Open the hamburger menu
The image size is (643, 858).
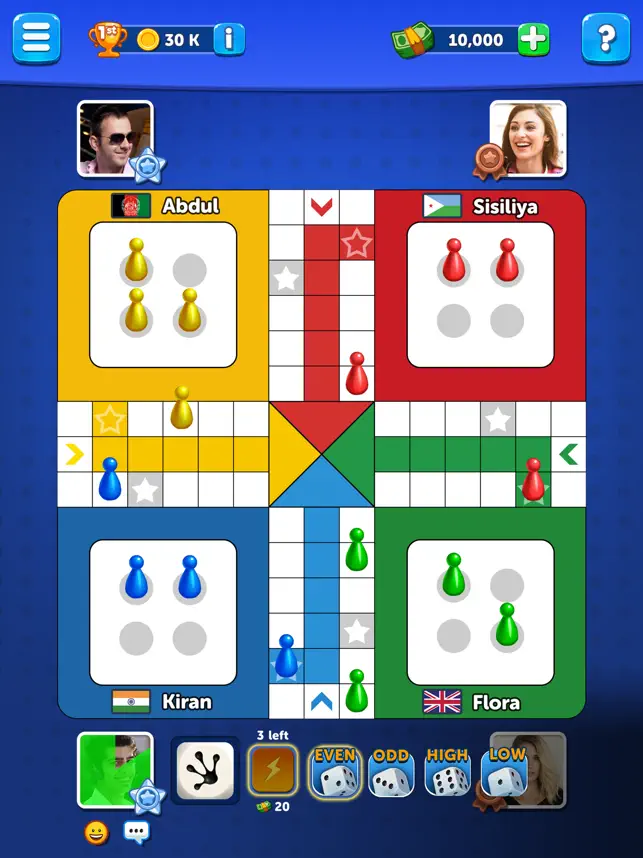(x=36, y=39)
